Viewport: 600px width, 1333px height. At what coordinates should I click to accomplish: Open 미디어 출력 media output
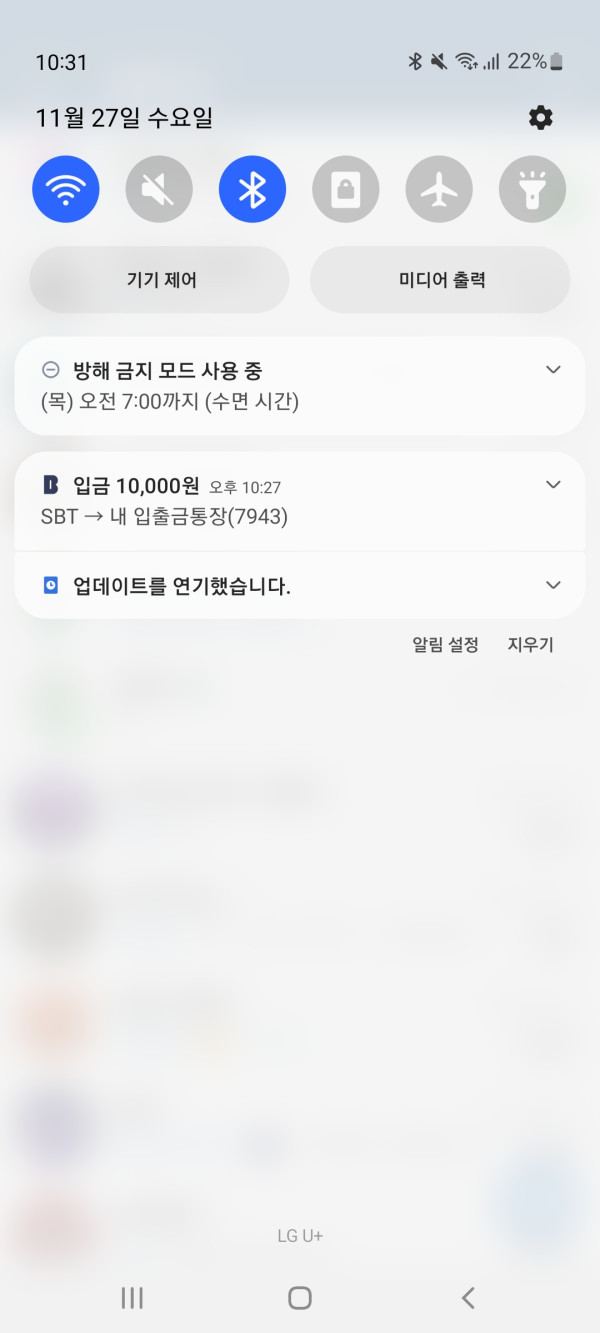(441, 280)
